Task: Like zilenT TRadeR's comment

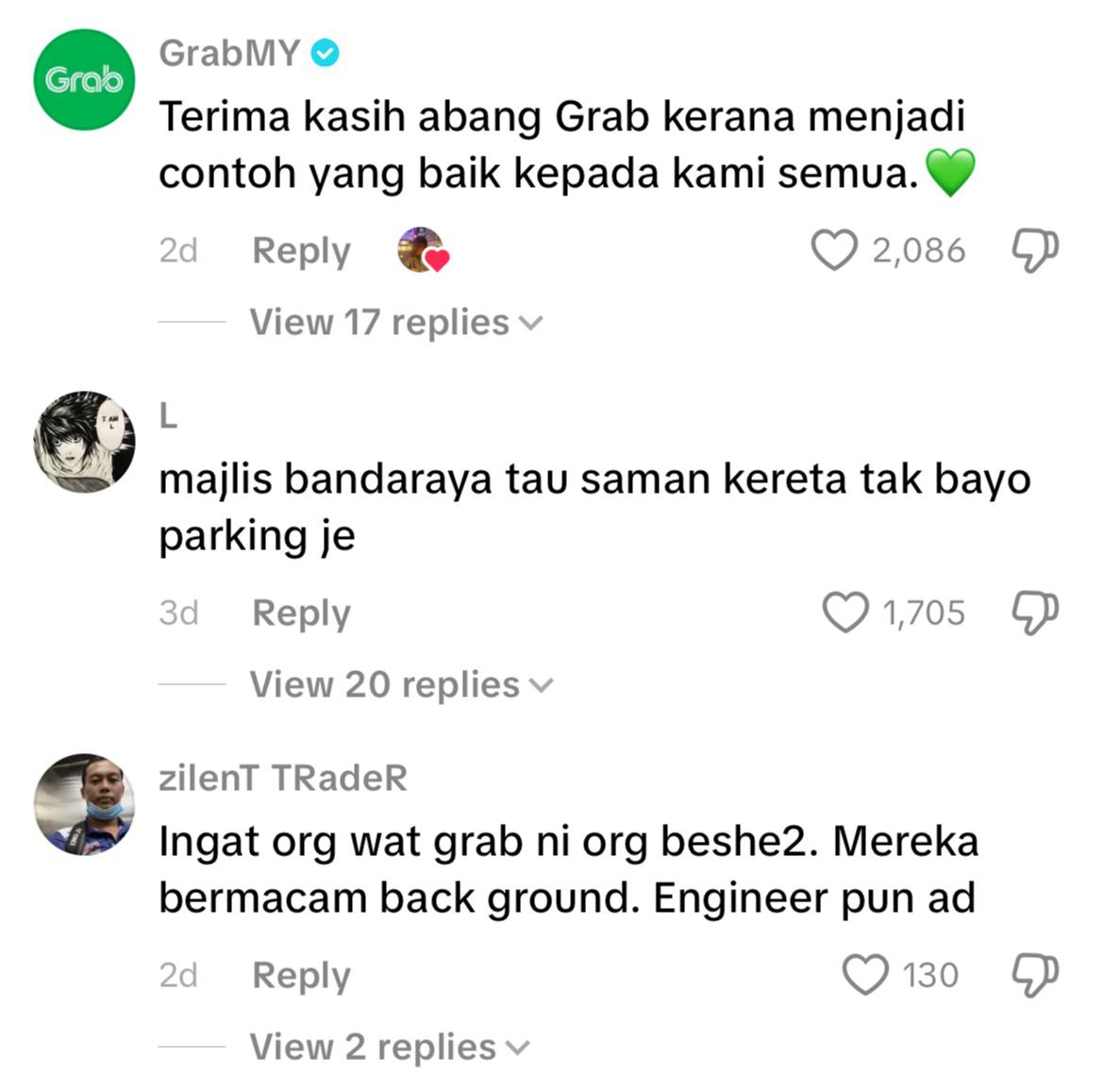Action: (864, 975)
